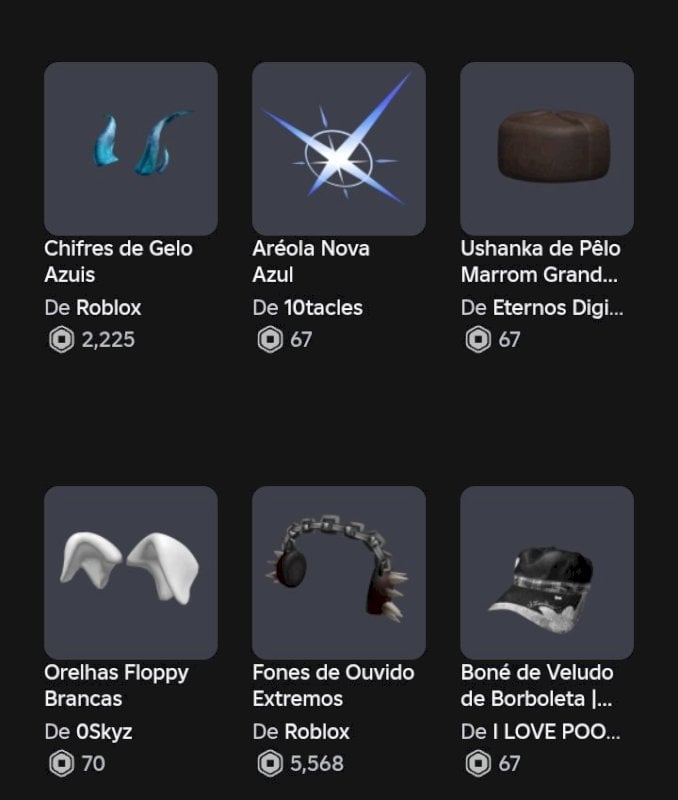Open creator 10tacles profile link
The image size is (678, 800).
click(323, 308)
